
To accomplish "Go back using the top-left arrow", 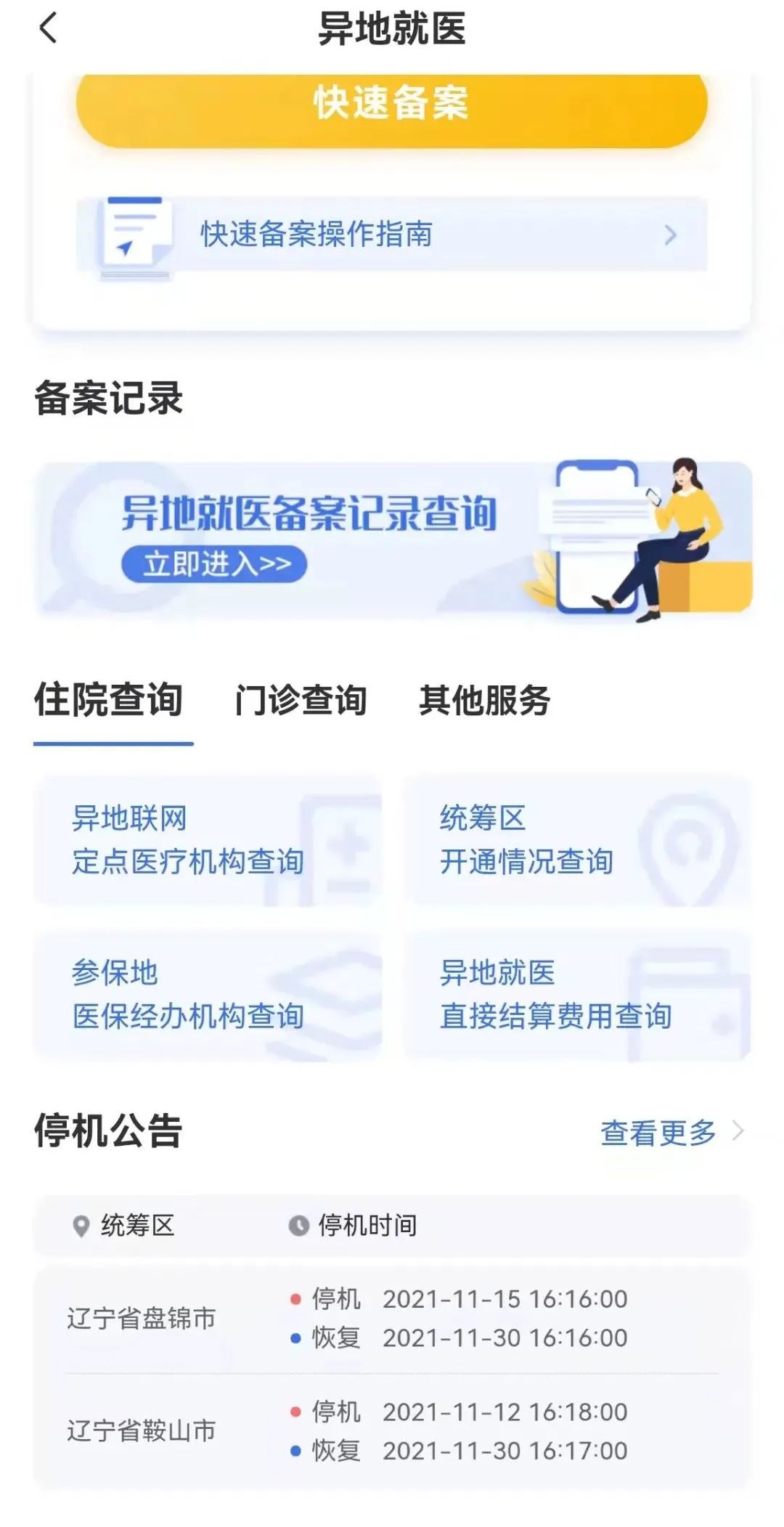I will [x=48, y=30].
